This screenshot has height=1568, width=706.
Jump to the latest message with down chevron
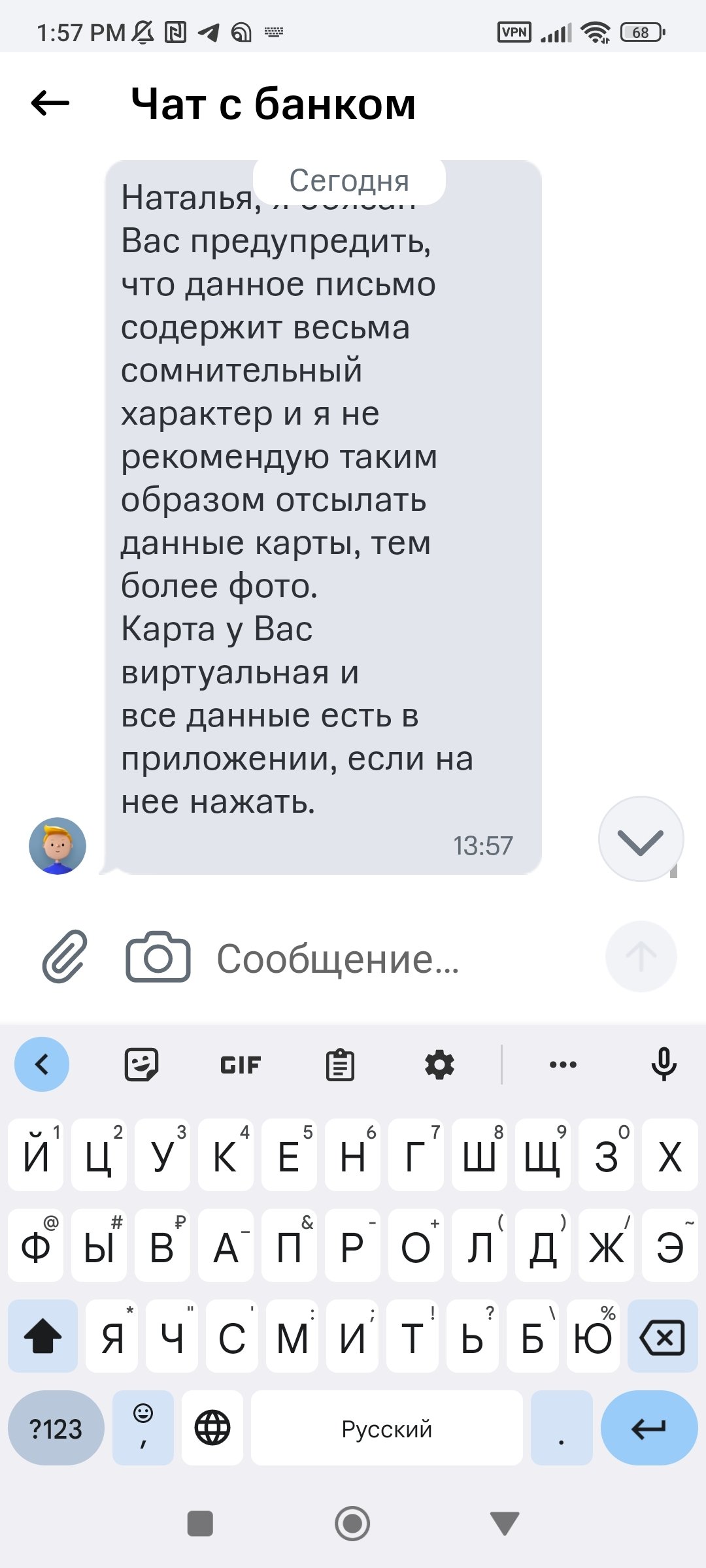[641, 840]
